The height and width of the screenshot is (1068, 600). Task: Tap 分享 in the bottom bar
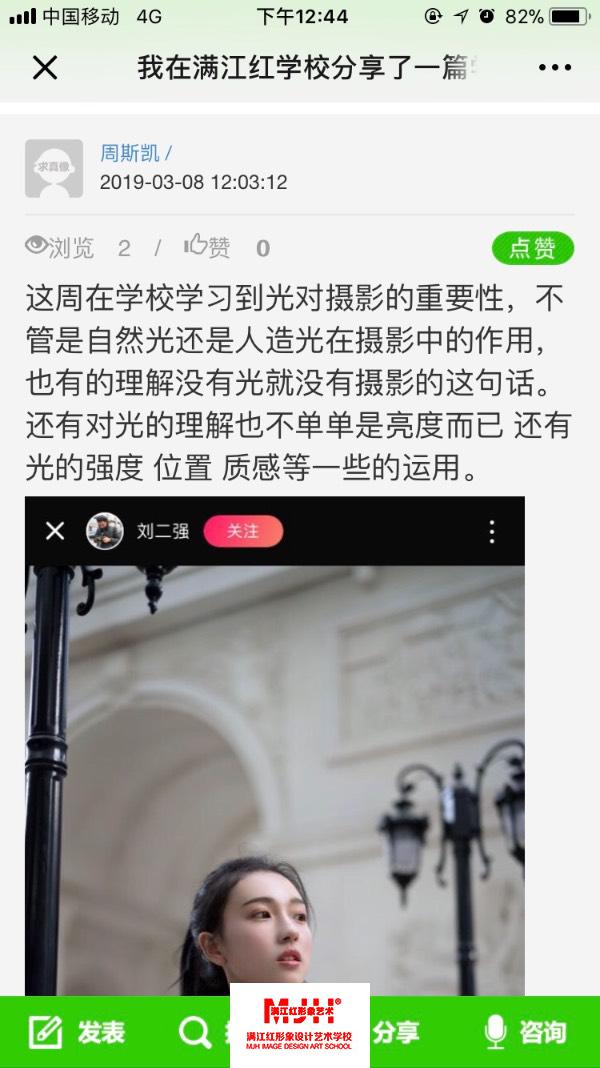click(x=396, y=1032)
